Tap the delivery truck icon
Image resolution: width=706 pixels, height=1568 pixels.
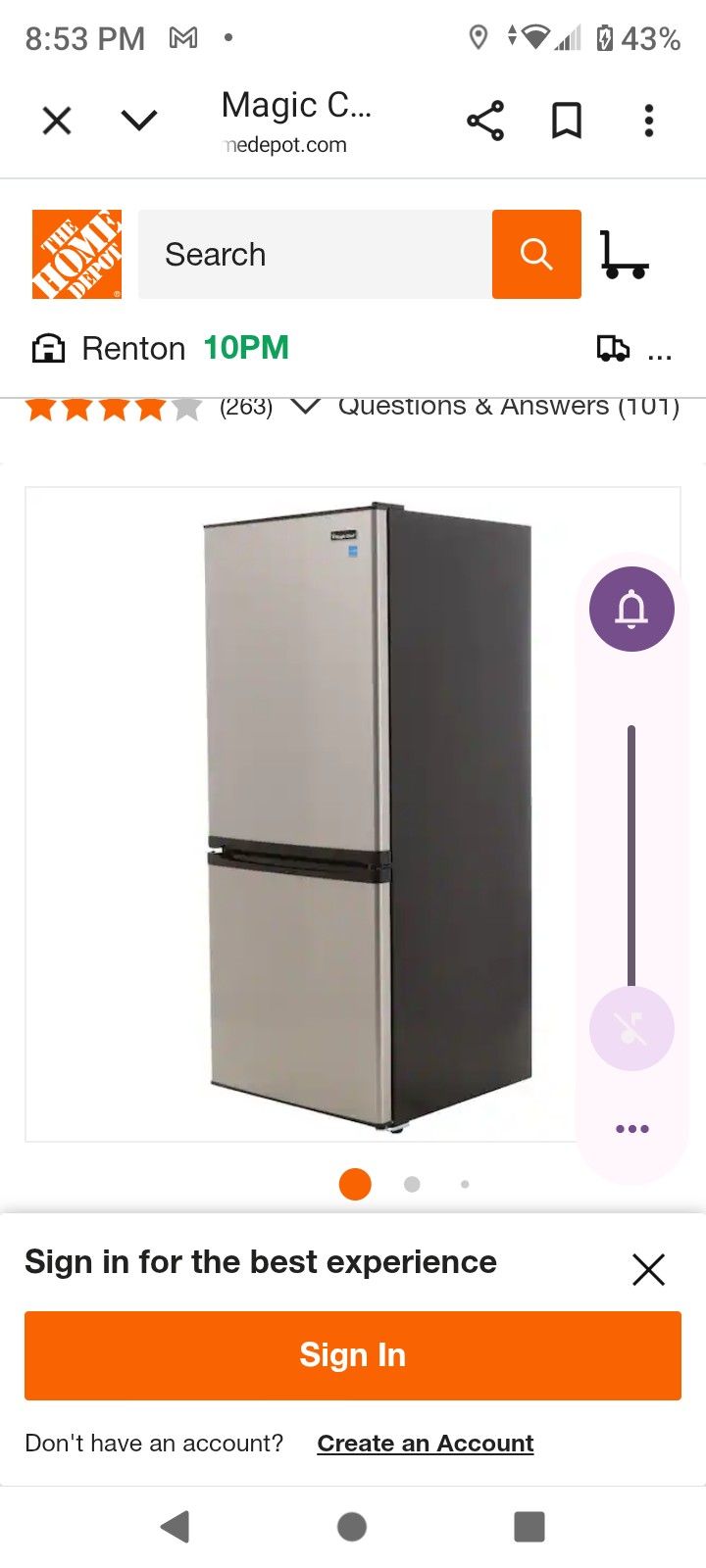click(615, 348)
